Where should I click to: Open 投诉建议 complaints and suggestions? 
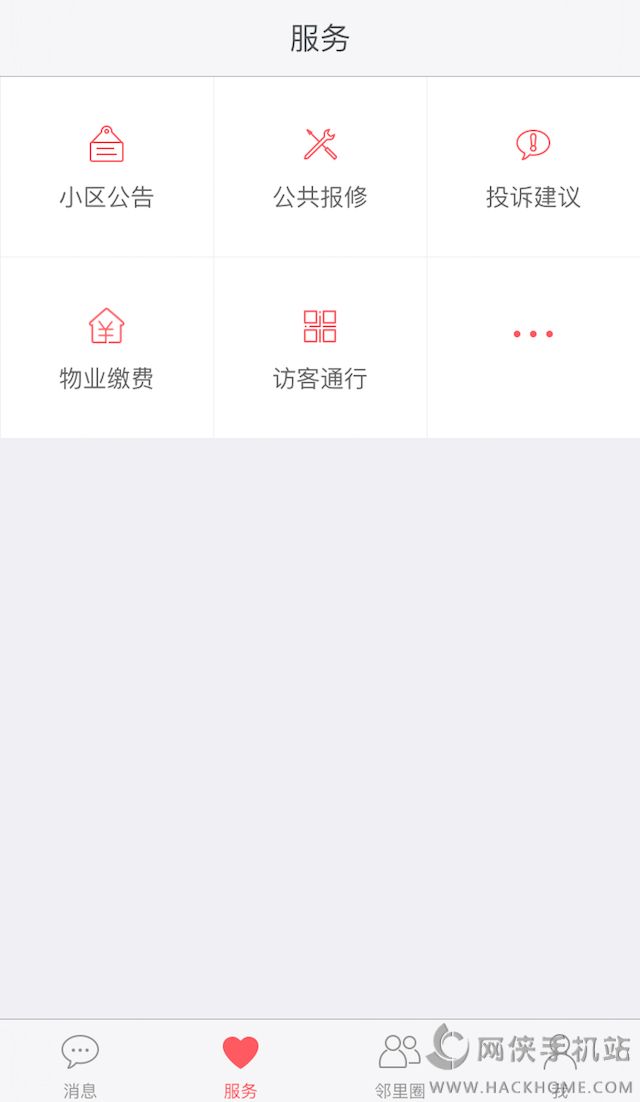[x=533, y=167]
